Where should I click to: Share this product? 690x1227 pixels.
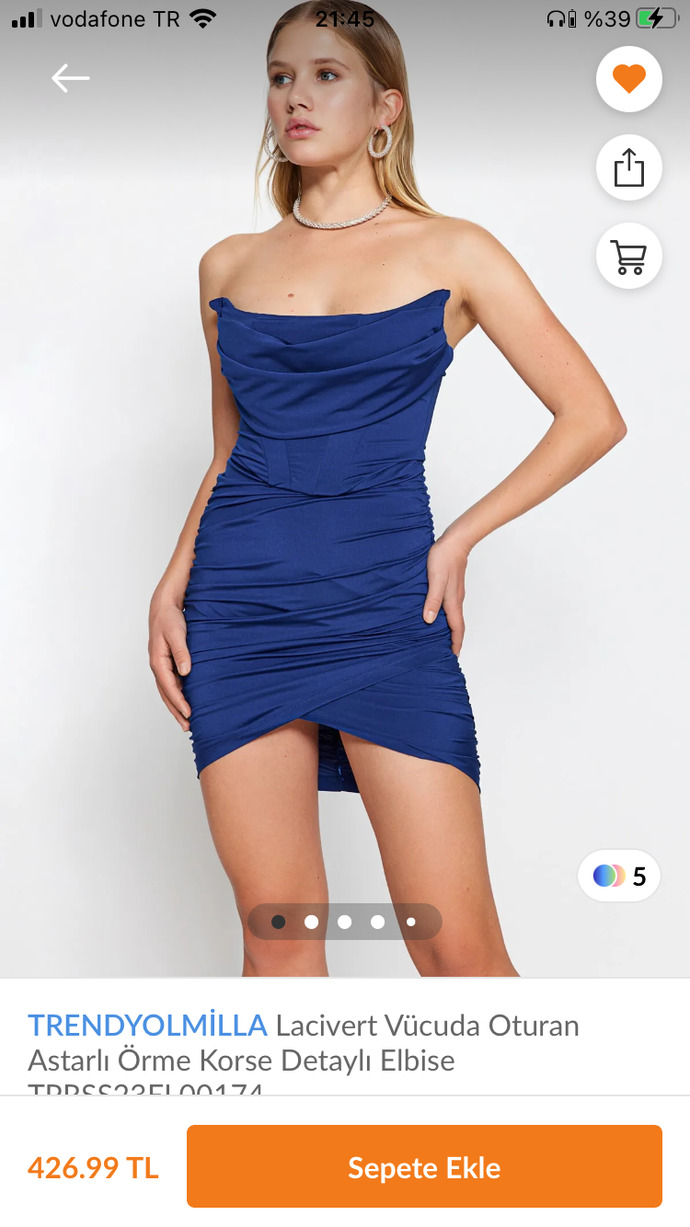629,167
